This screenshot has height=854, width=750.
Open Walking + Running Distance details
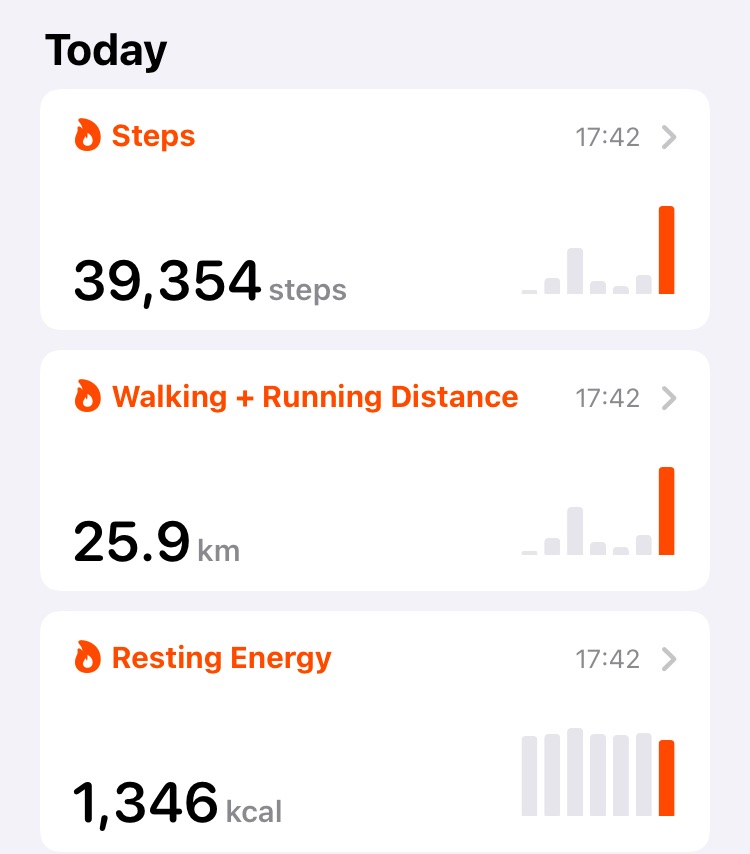(x=374, y=470)
